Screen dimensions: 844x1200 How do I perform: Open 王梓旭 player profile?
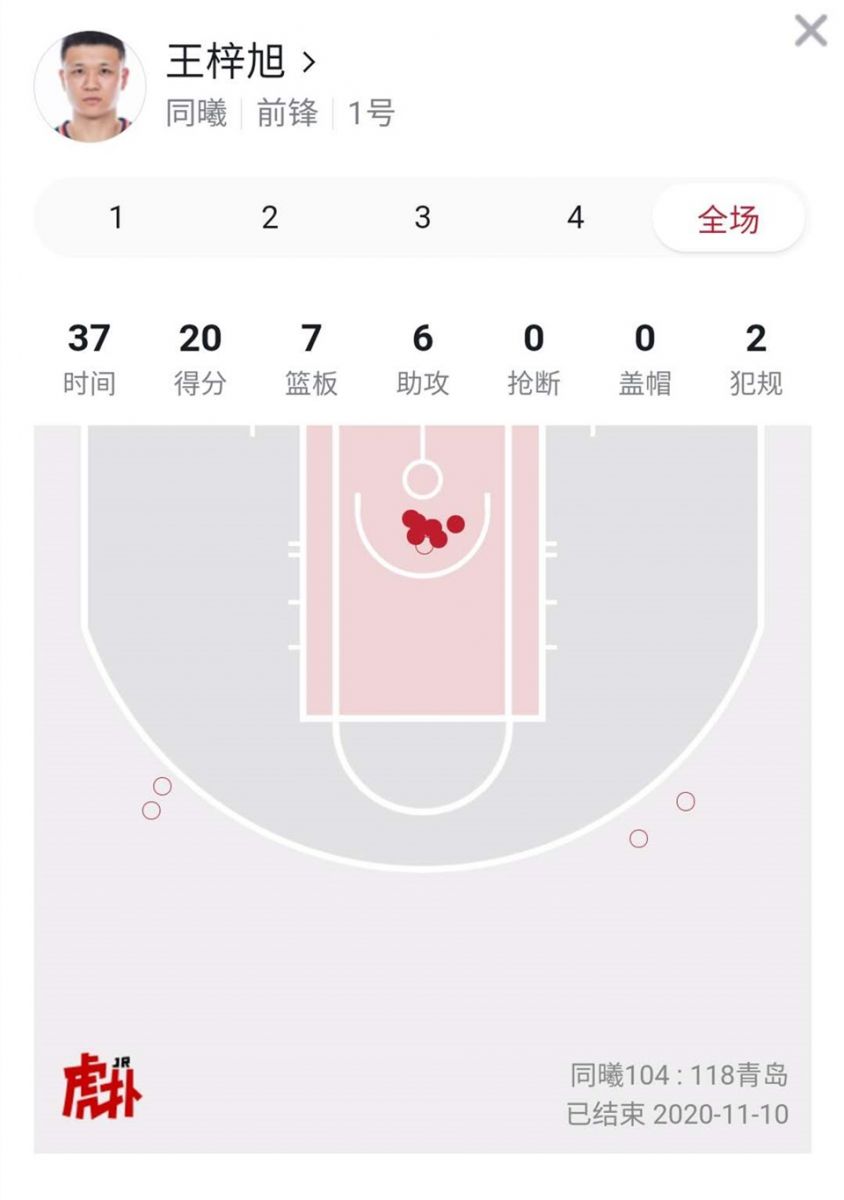pyautogui.click(x=240, y=62)
